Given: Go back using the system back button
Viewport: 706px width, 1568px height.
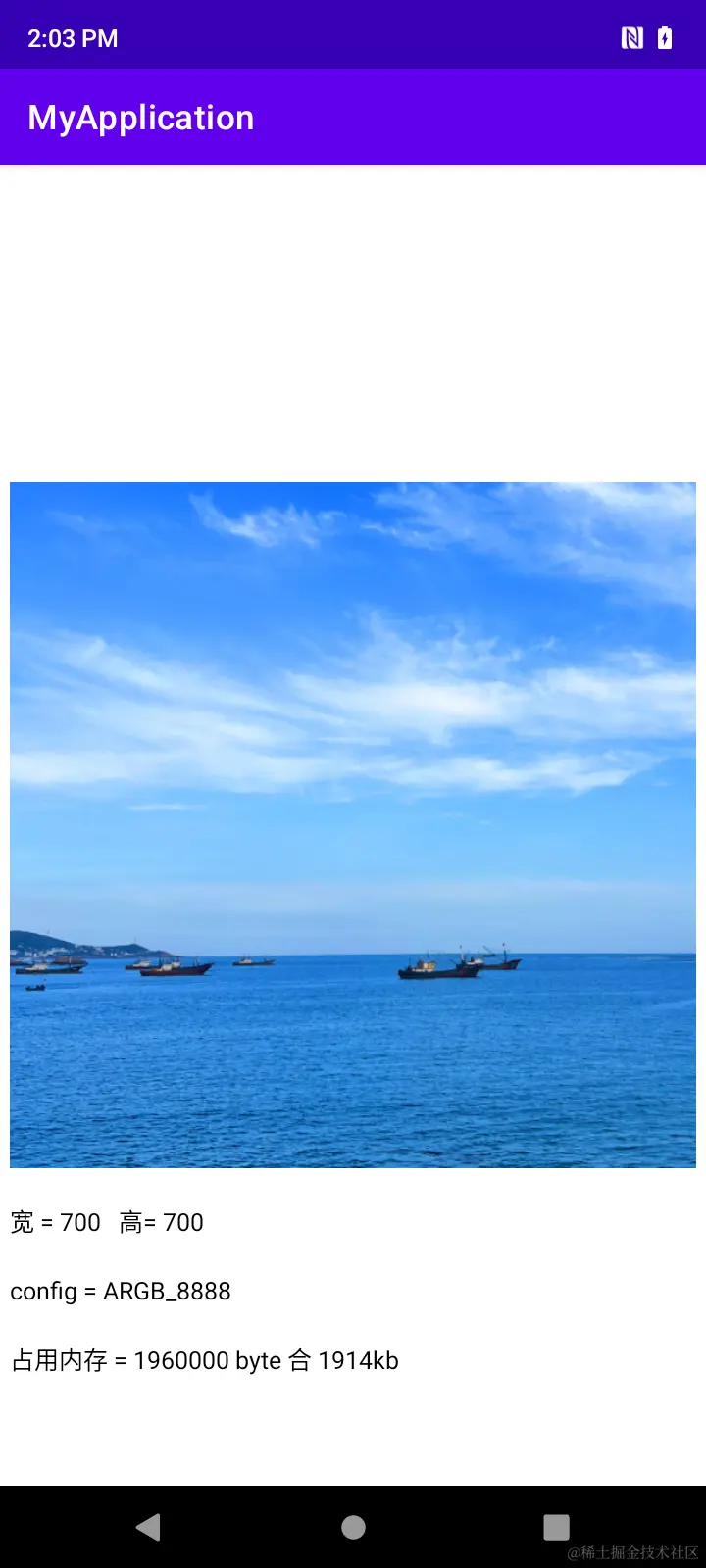Looking at the screenshot, I should 149,1527.
